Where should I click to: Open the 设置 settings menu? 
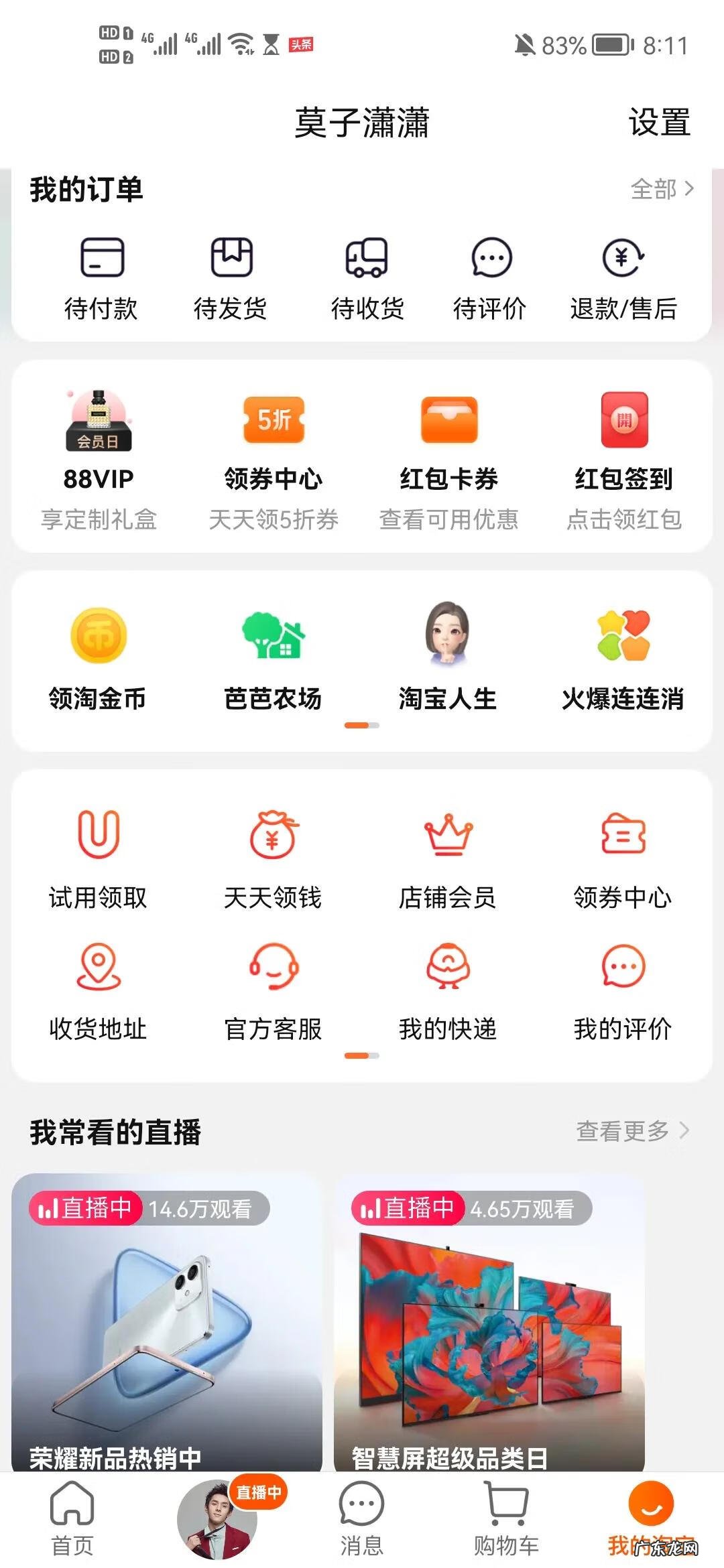tap(658, 123)
